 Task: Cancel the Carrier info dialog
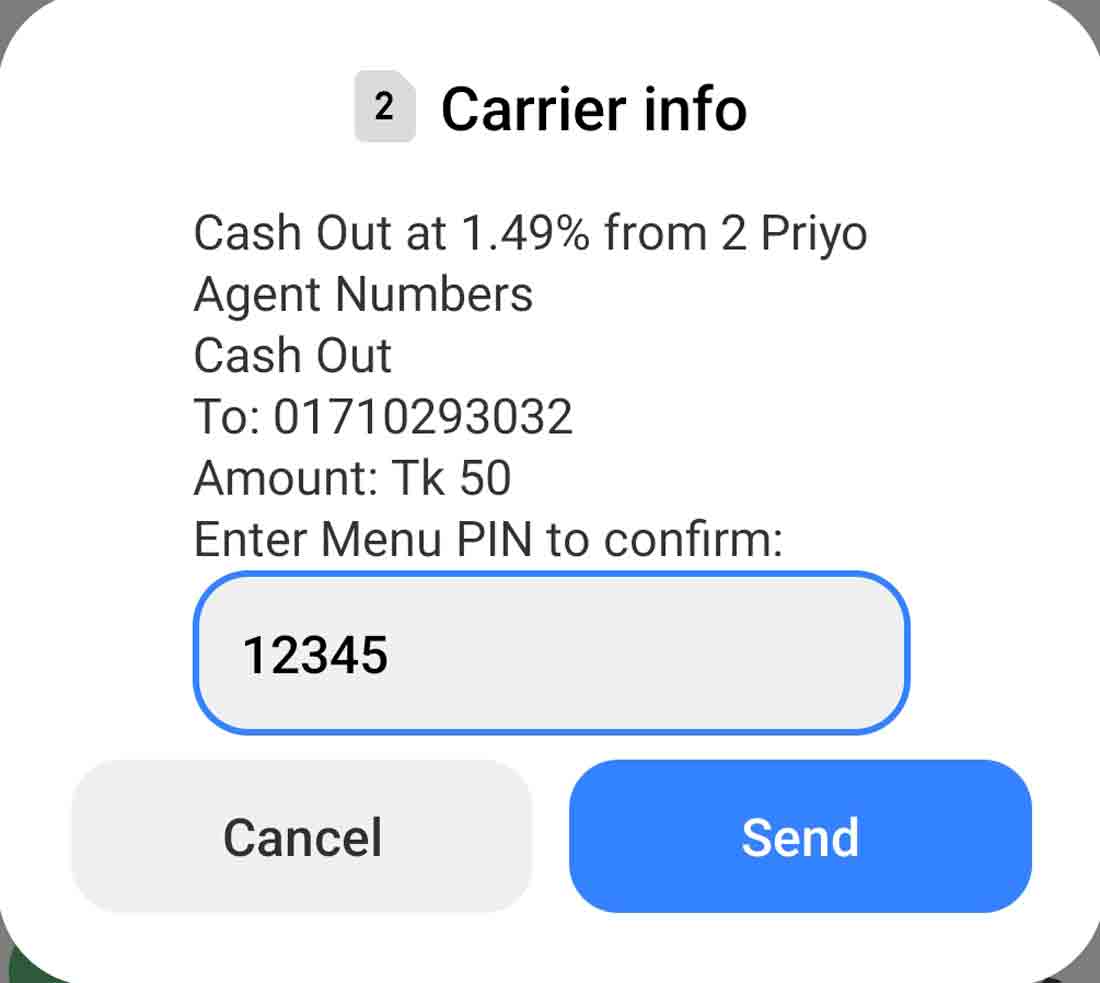301,836
